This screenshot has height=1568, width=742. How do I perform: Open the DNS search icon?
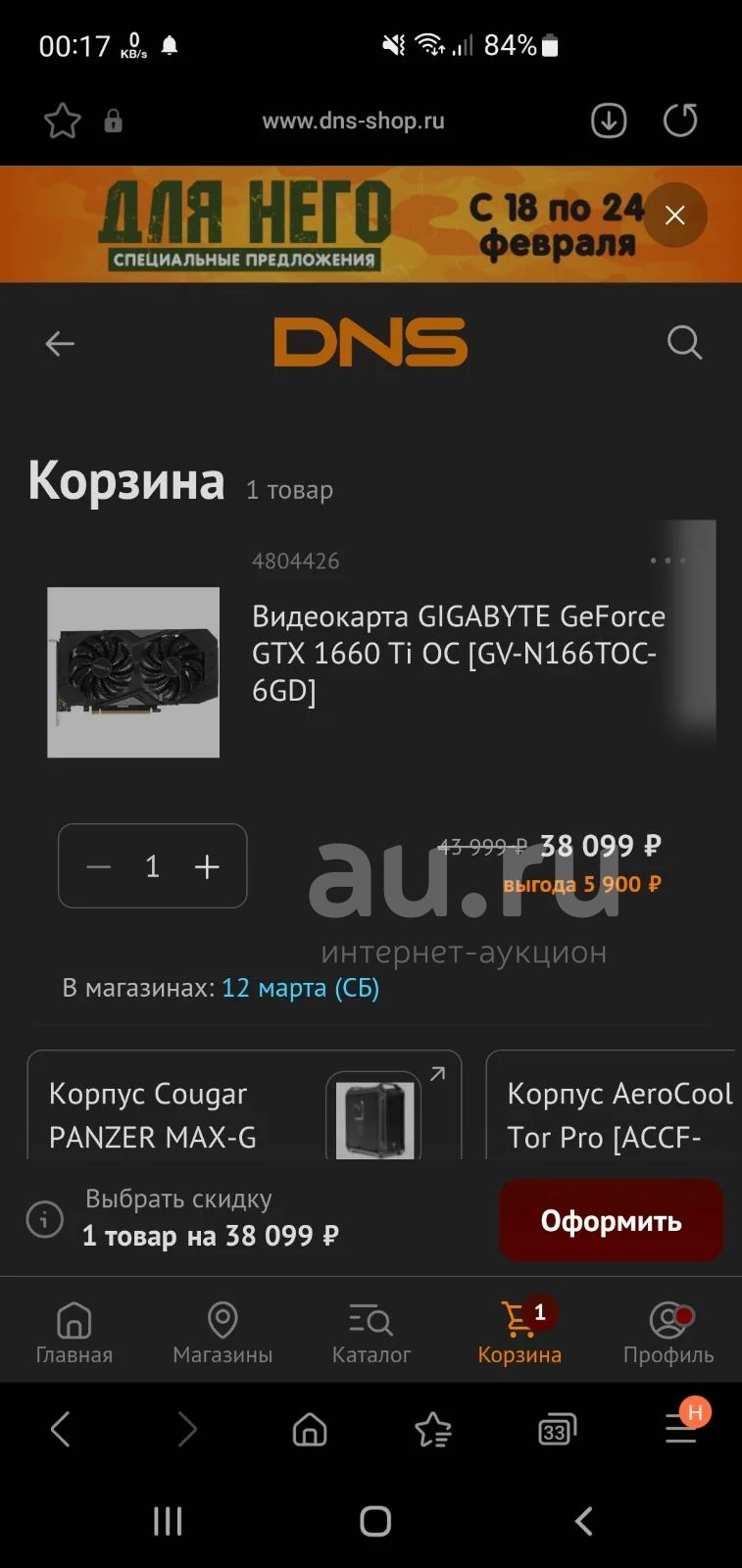(x=684, y=343)
